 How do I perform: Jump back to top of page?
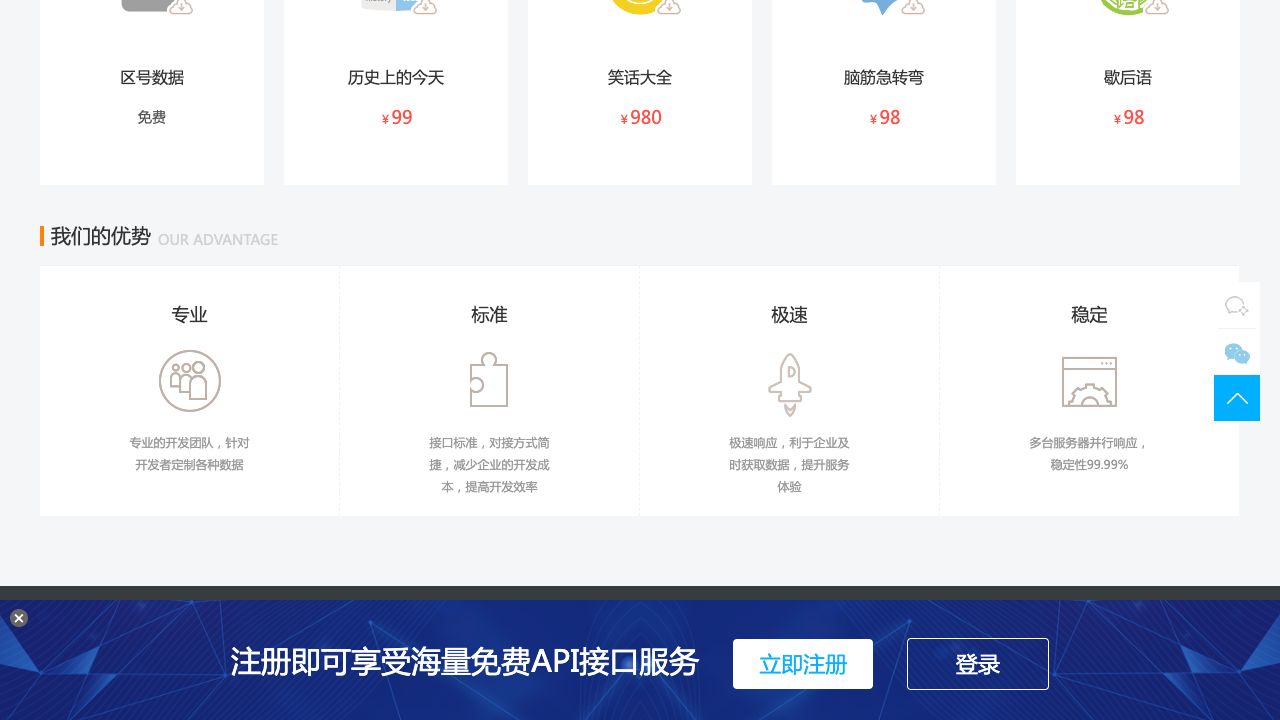pos(1237,398)
